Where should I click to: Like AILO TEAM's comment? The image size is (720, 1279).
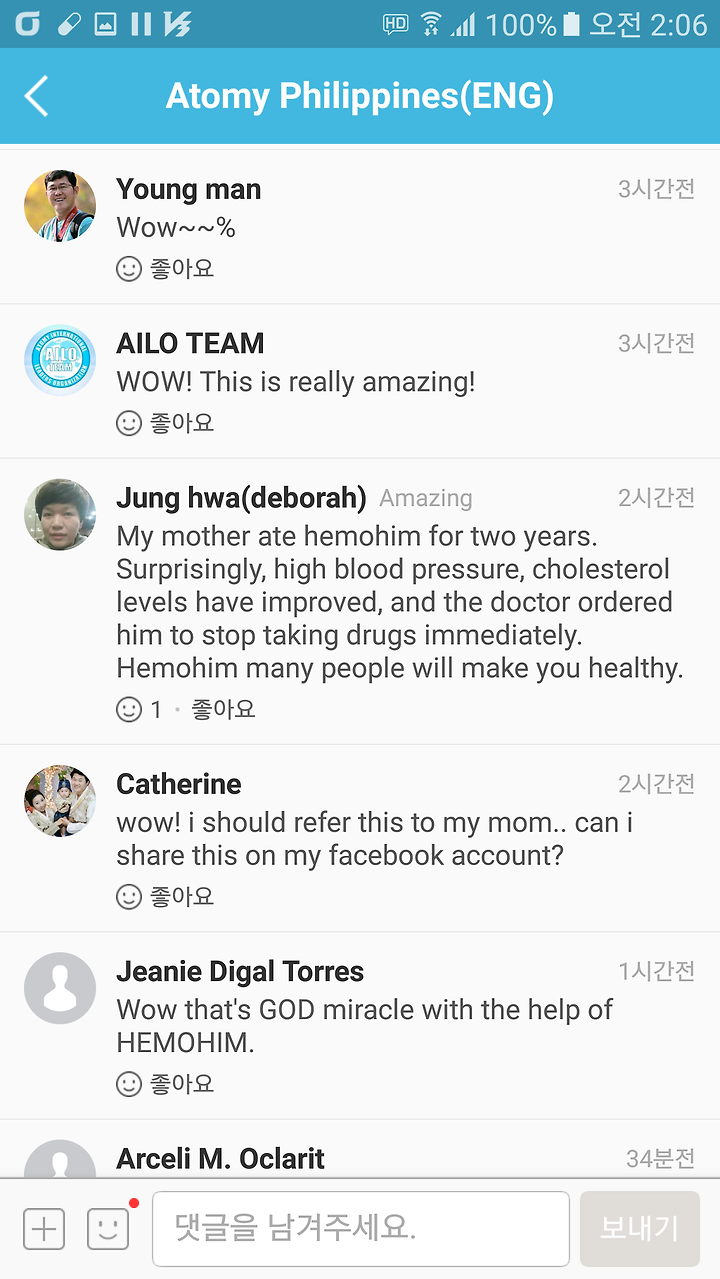point(166,423)
